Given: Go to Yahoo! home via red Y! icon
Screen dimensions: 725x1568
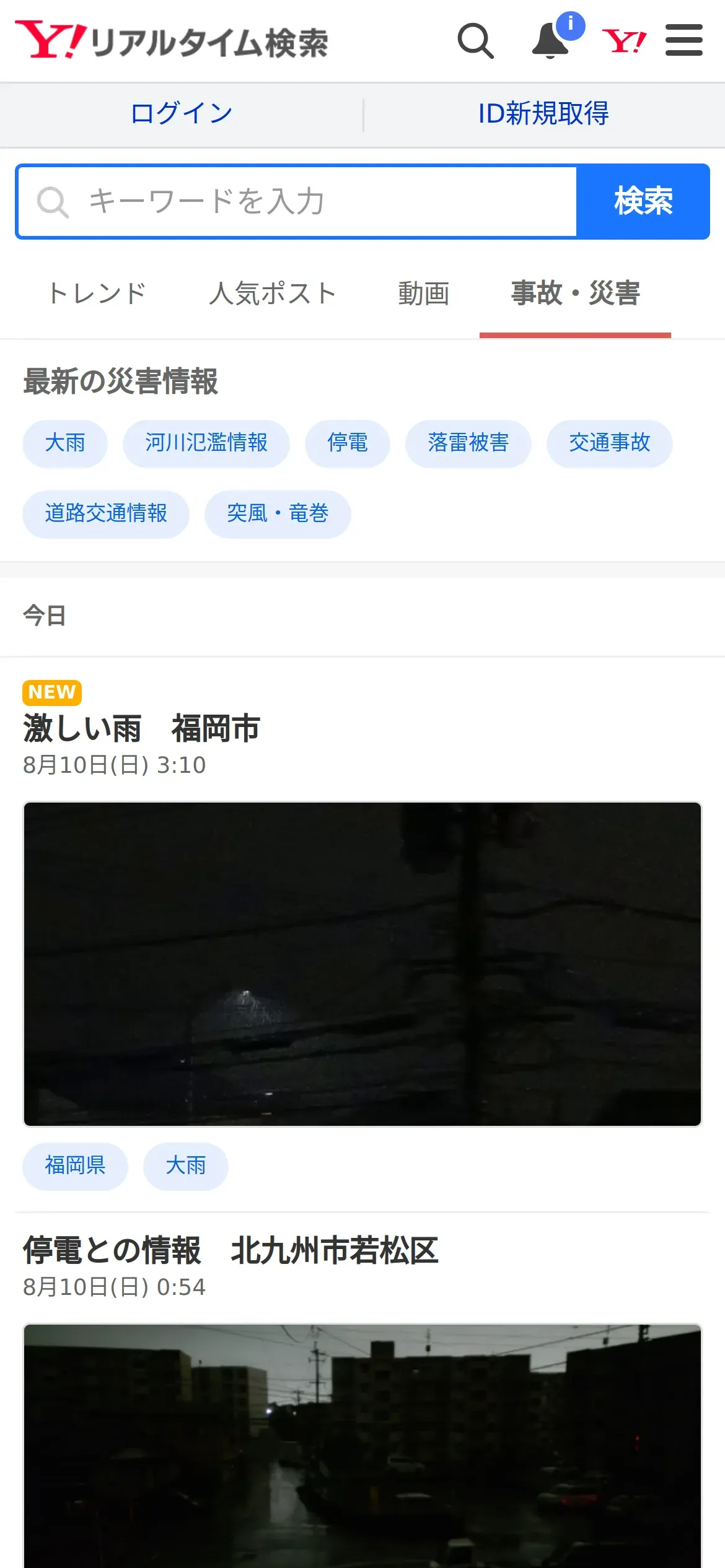Looking at the screenshot, I should [625, 41].
